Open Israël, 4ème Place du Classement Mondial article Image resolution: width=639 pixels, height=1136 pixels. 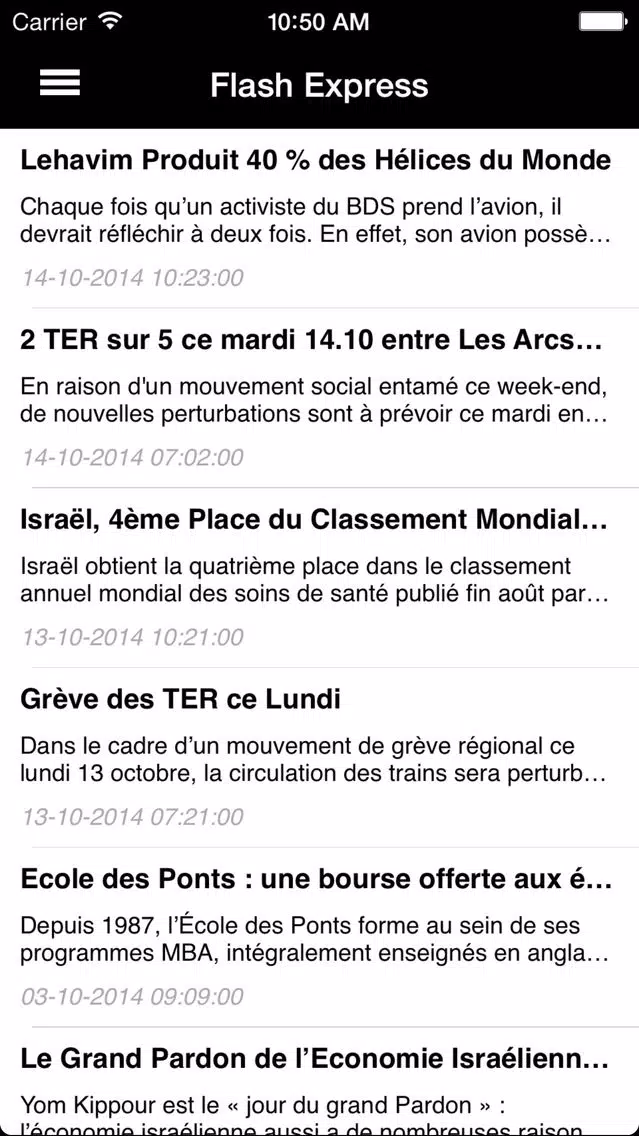(320, 577)
